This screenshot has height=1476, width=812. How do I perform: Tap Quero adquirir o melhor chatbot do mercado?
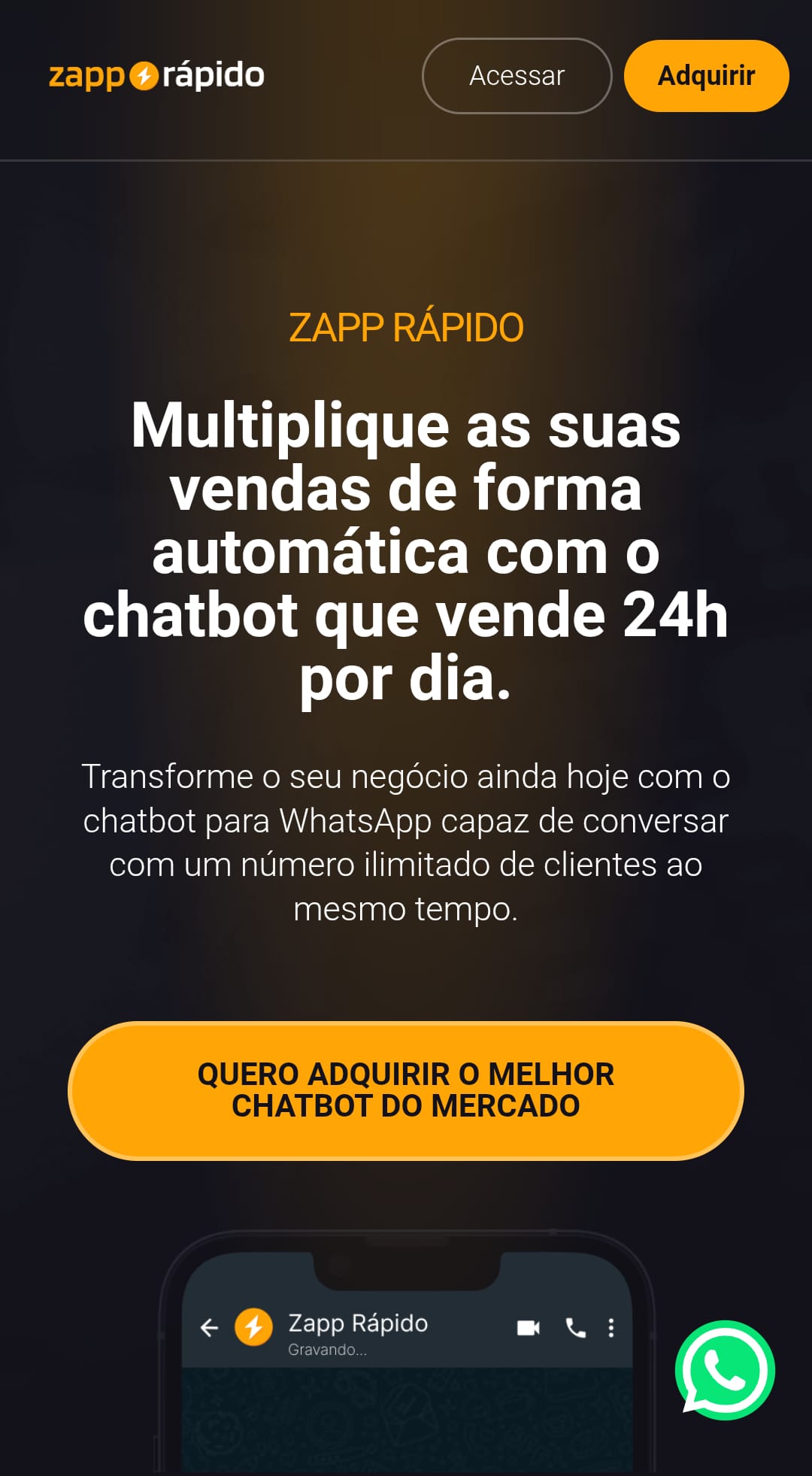(x=406, y=1090)
